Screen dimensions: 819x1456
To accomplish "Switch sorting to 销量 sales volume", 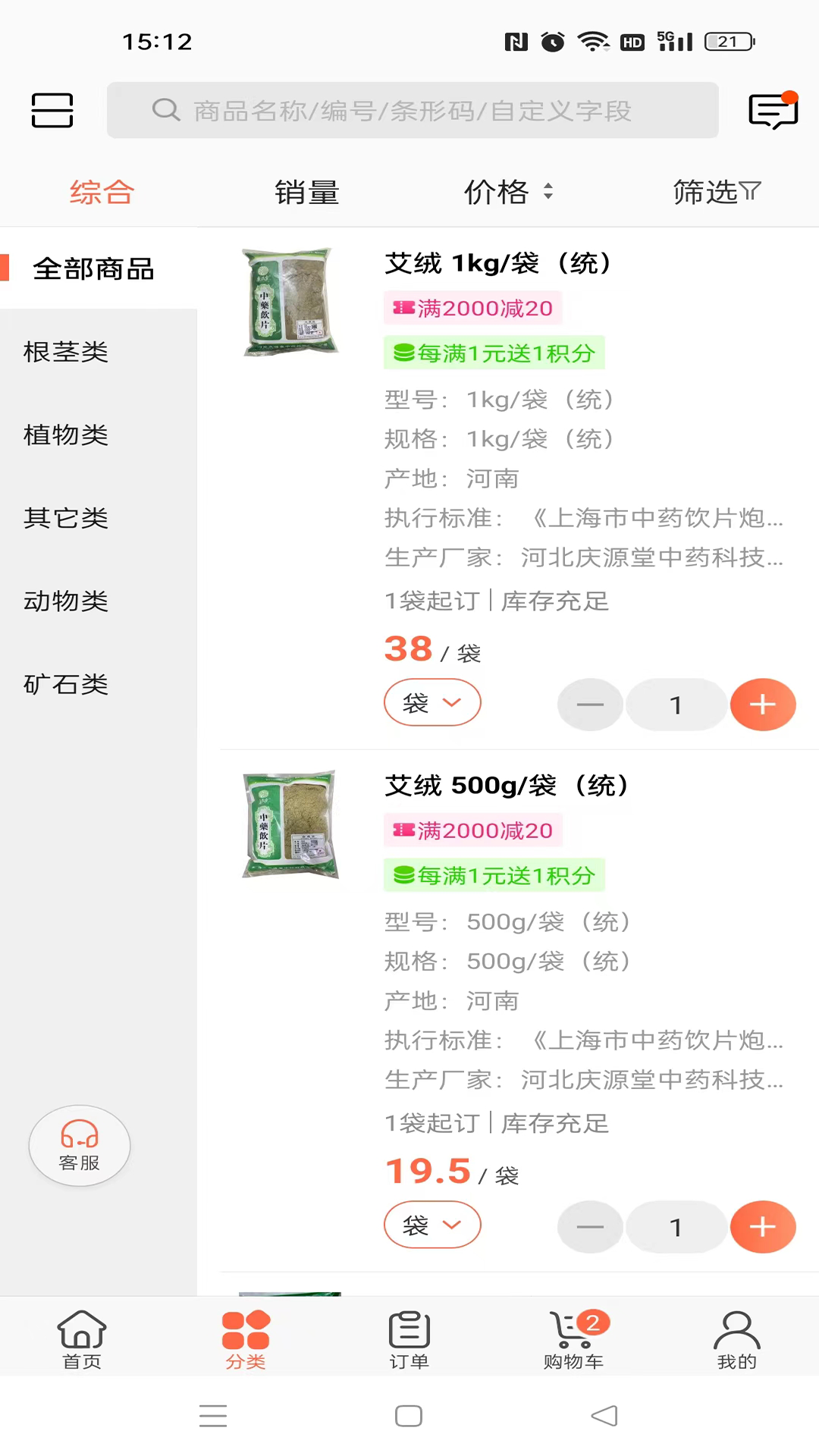I will tap(306, 193).
